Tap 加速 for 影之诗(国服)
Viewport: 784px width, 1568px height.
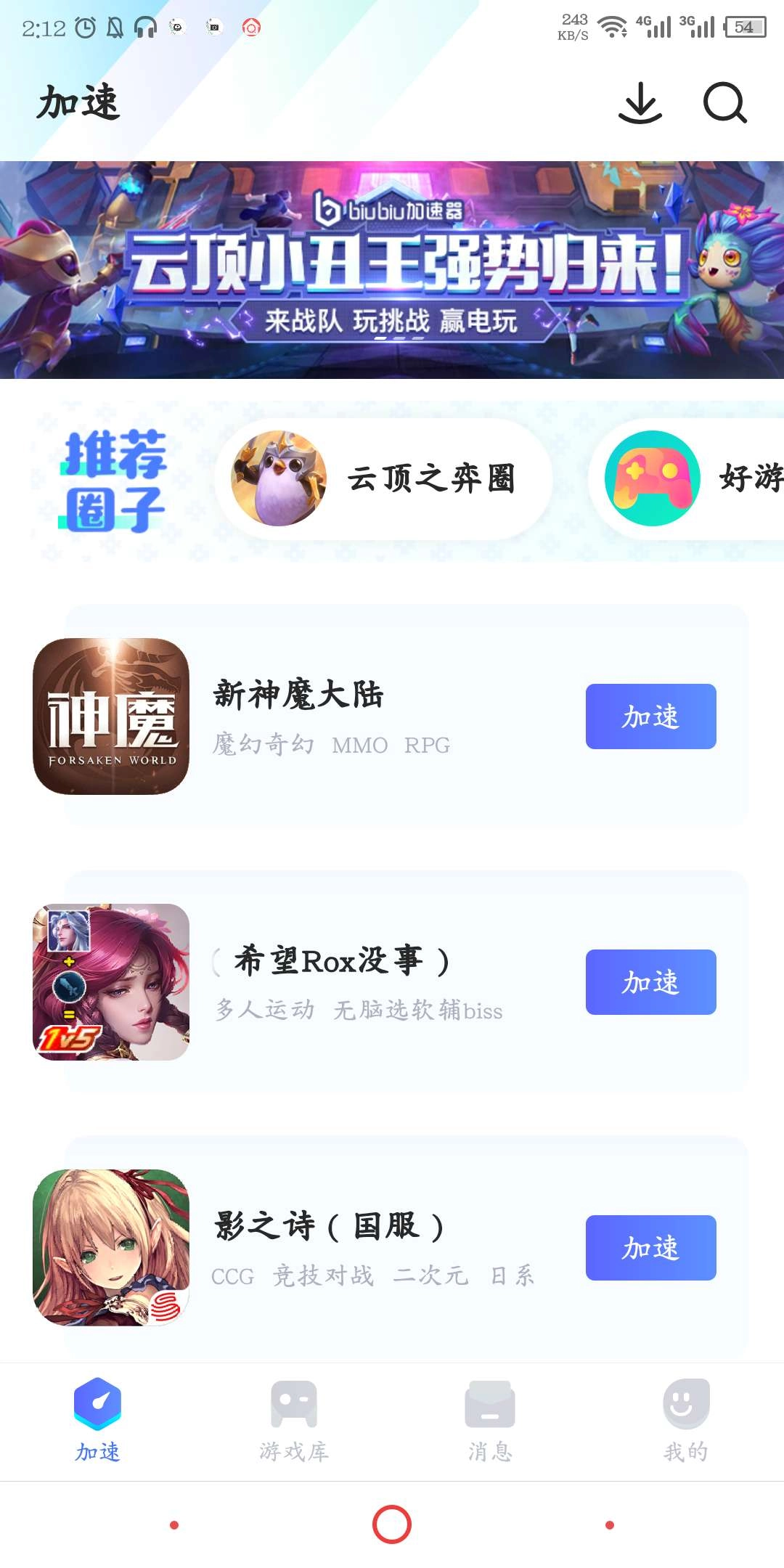click(x=650, y=1248)
